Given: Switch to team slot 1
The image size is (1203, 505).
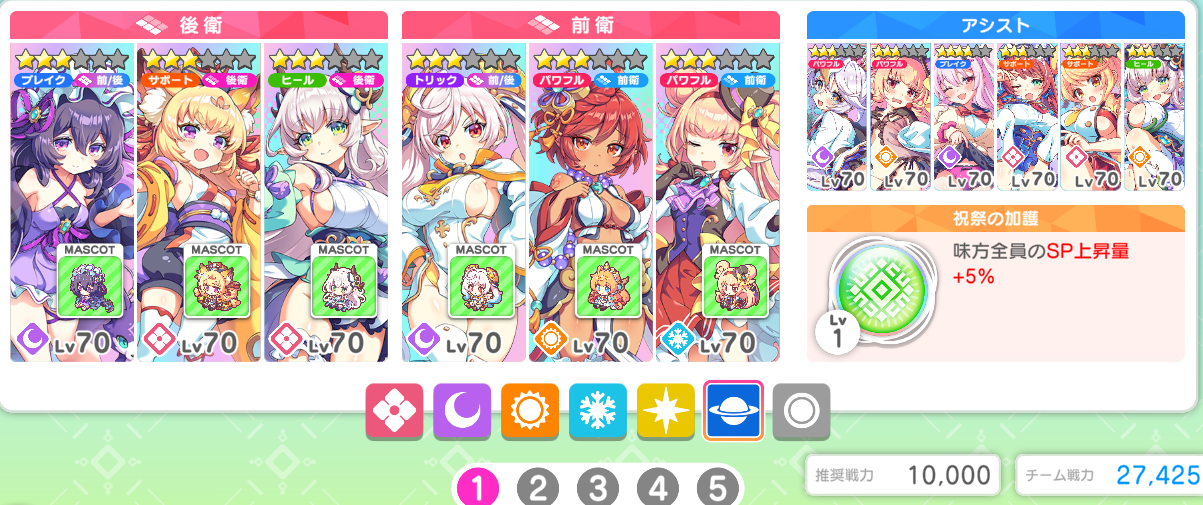Looking at the screenshot, I should [478, 488].
